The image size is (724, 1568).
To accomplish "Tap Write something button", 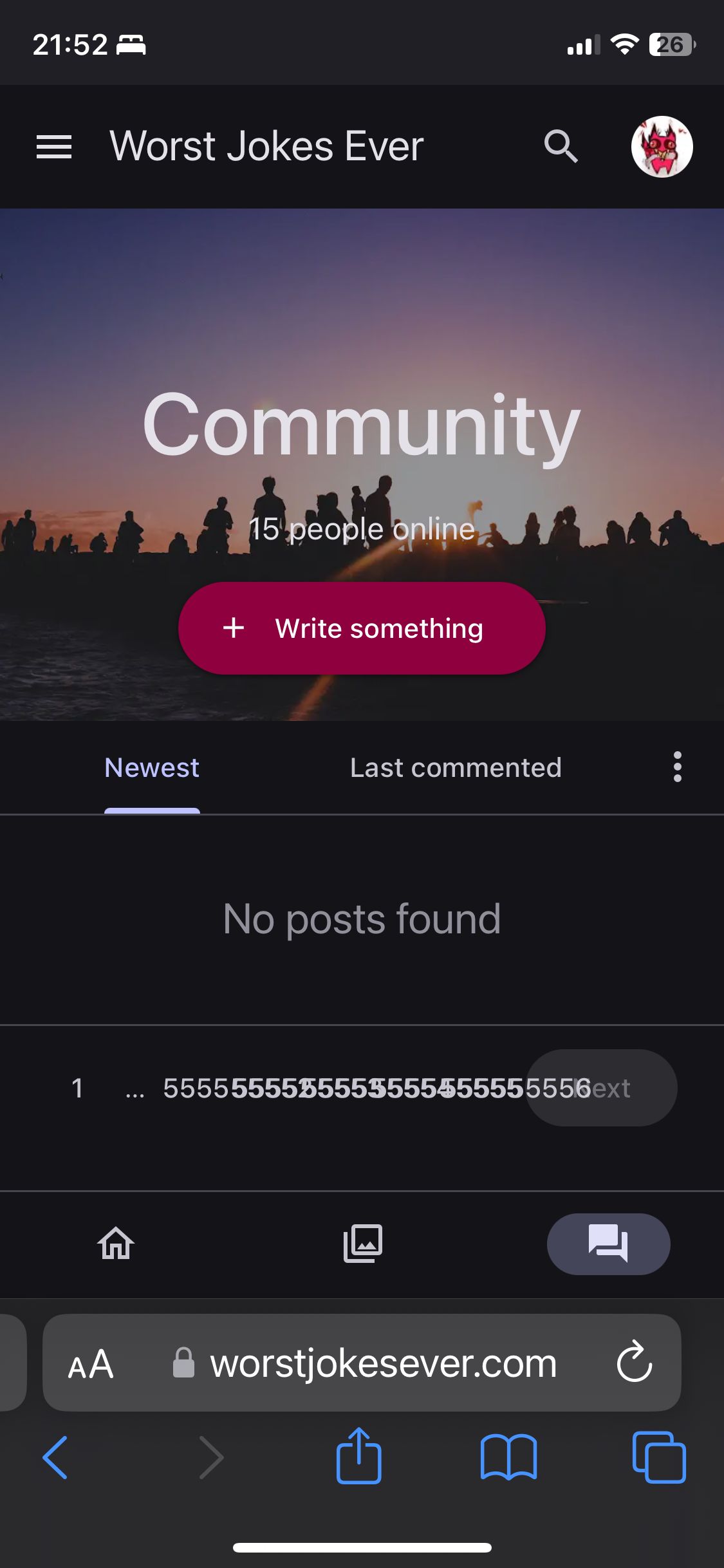I will 362,628.
